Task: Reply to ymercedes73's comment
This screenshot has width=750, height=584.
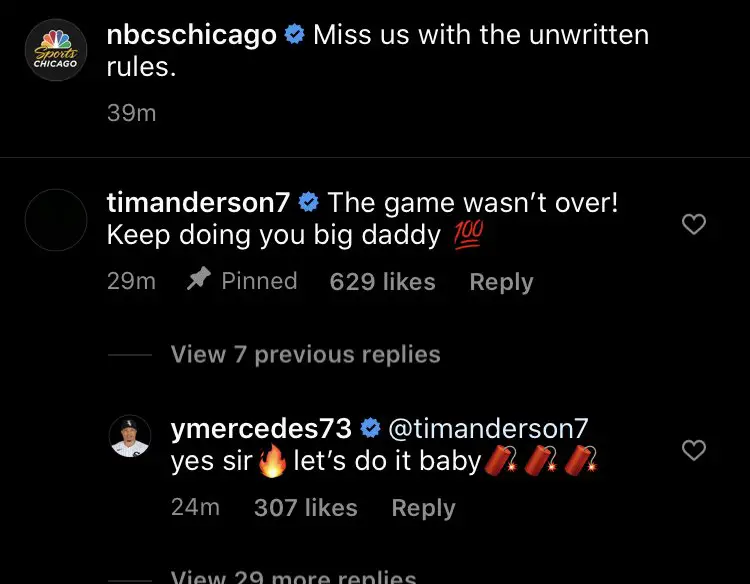Action: click(x=423, y=508)
